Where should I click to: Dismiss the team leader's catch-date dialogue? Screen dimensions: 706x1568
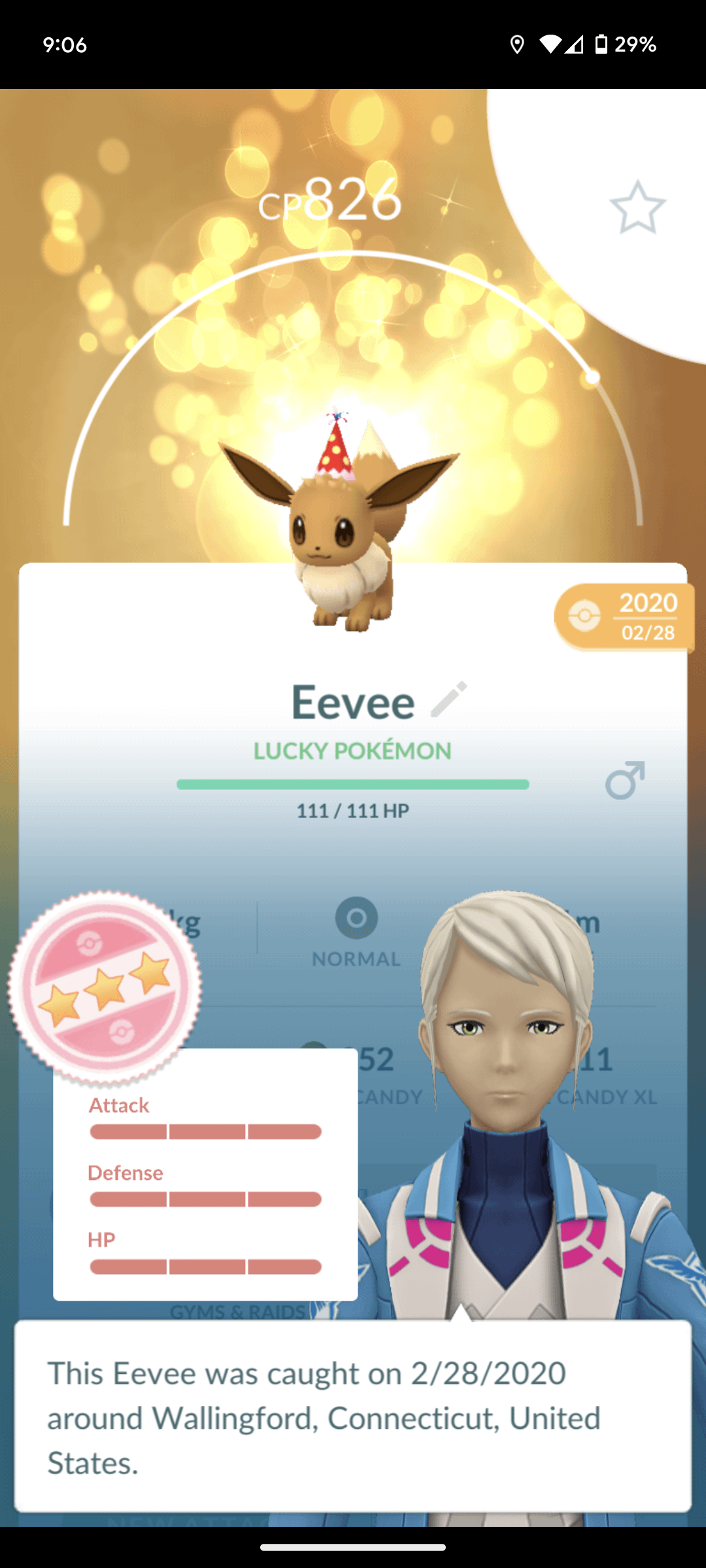pos(353,1416)
